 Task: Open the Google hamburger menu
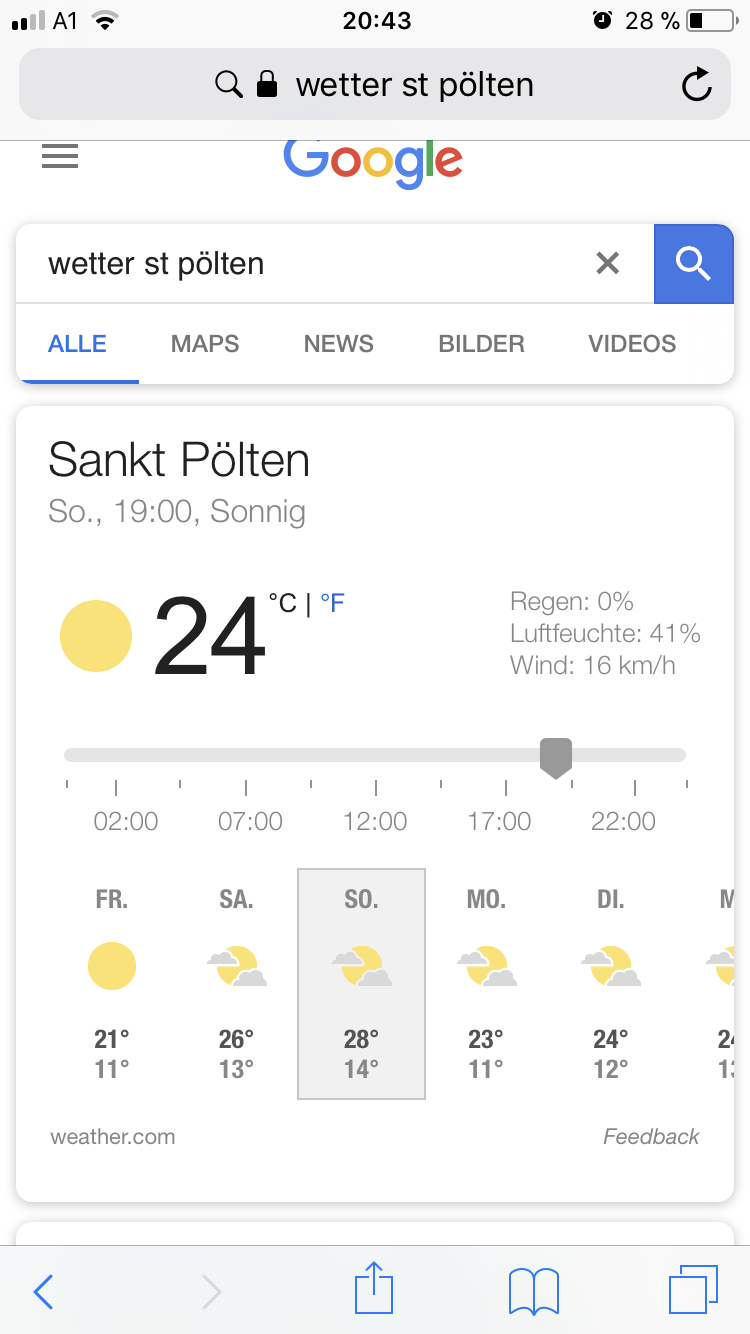click(x=60, y=156)
